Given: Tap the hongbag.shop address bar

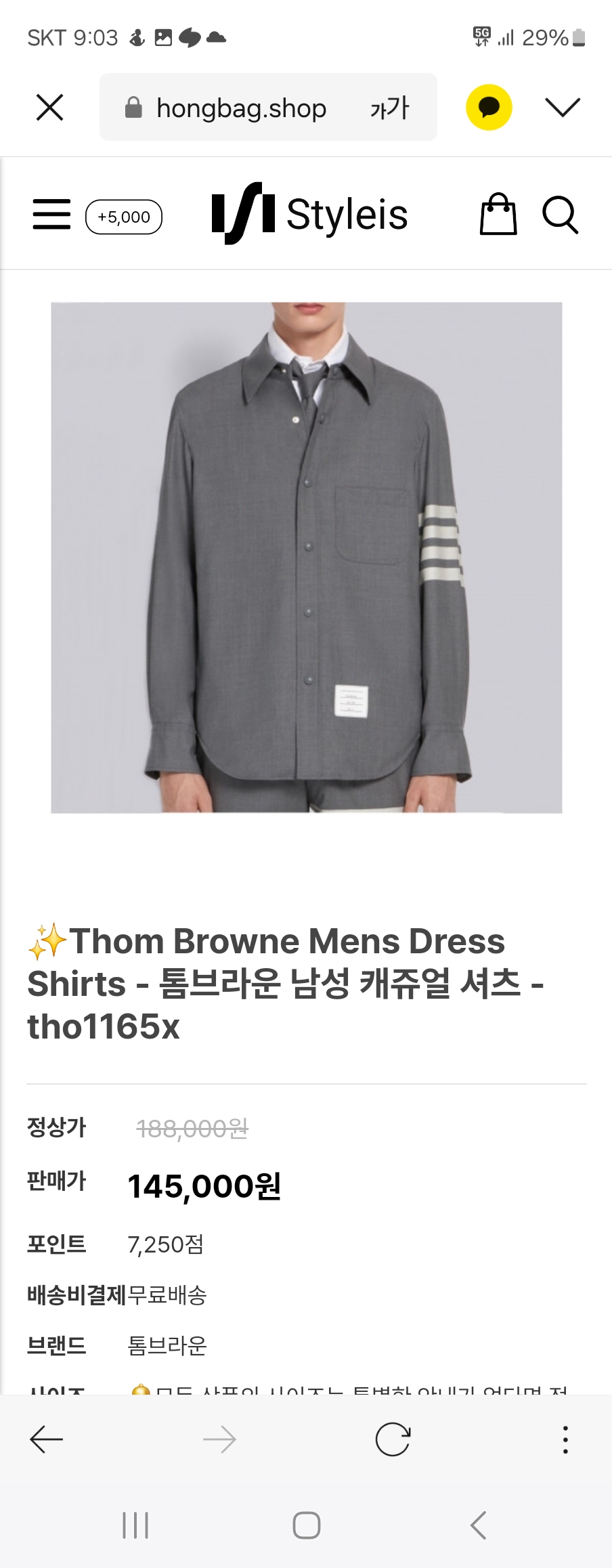Looking at the screenshot, I should click(240, 108).
